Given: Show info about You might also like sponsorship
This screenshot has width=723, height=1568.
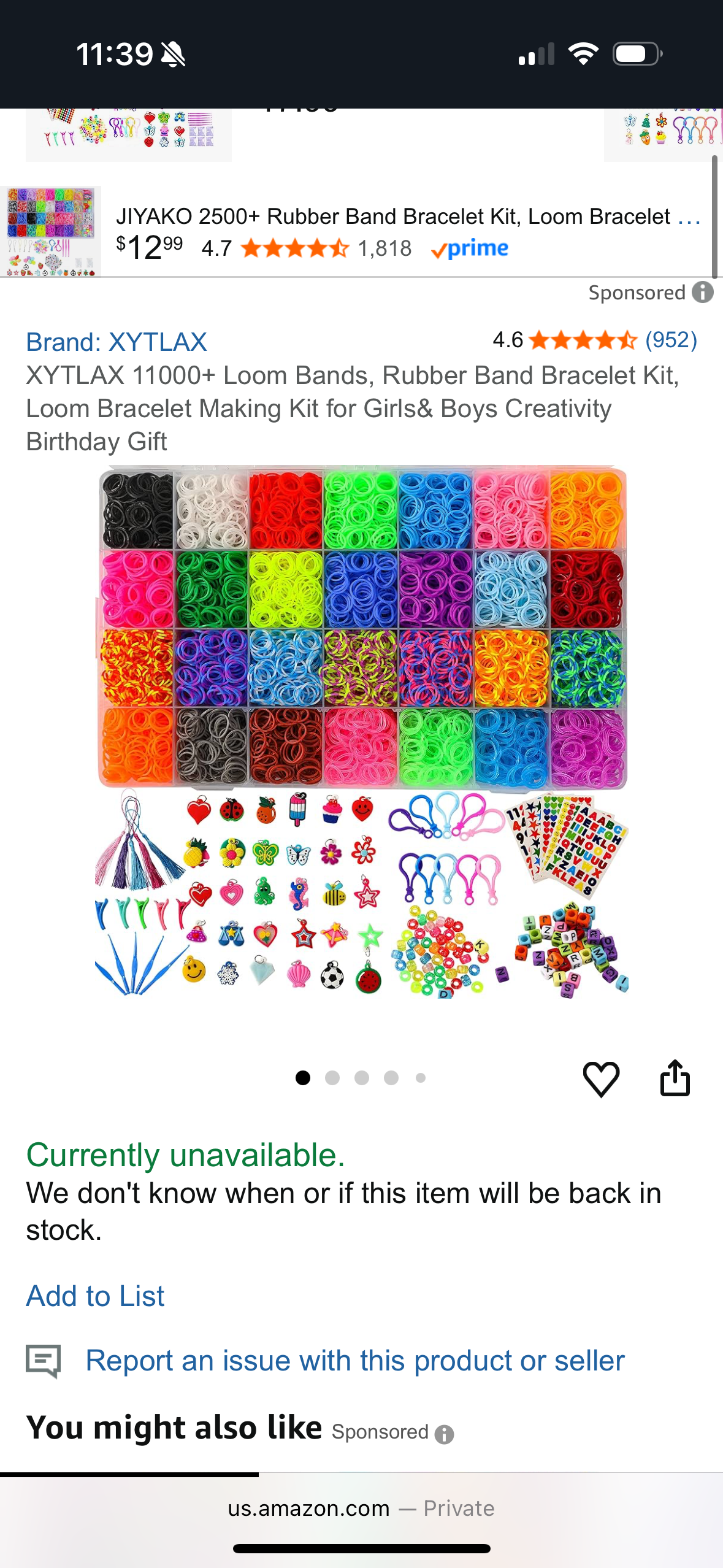Looking at the screenshot, I should click(444, 1434).
